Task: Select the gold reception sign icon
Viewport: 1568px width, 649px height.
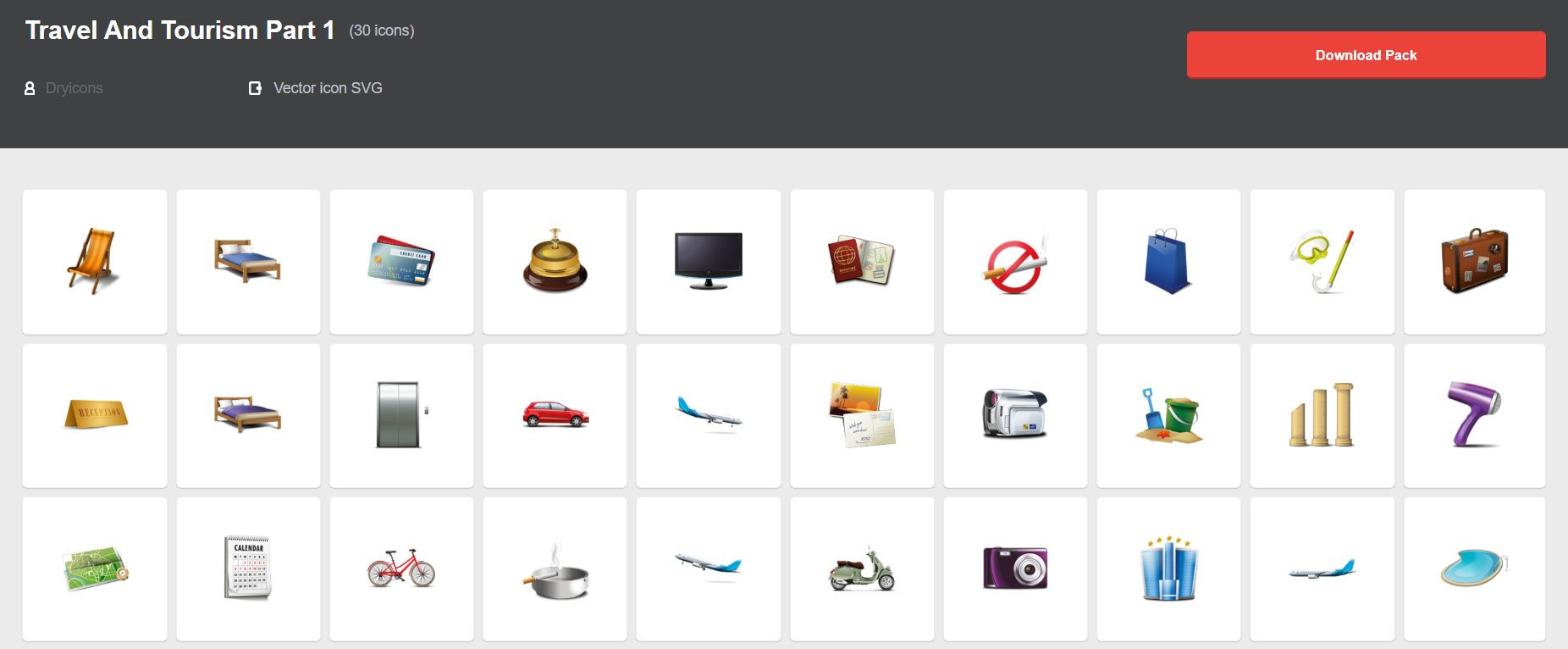Action: point(94,415)
